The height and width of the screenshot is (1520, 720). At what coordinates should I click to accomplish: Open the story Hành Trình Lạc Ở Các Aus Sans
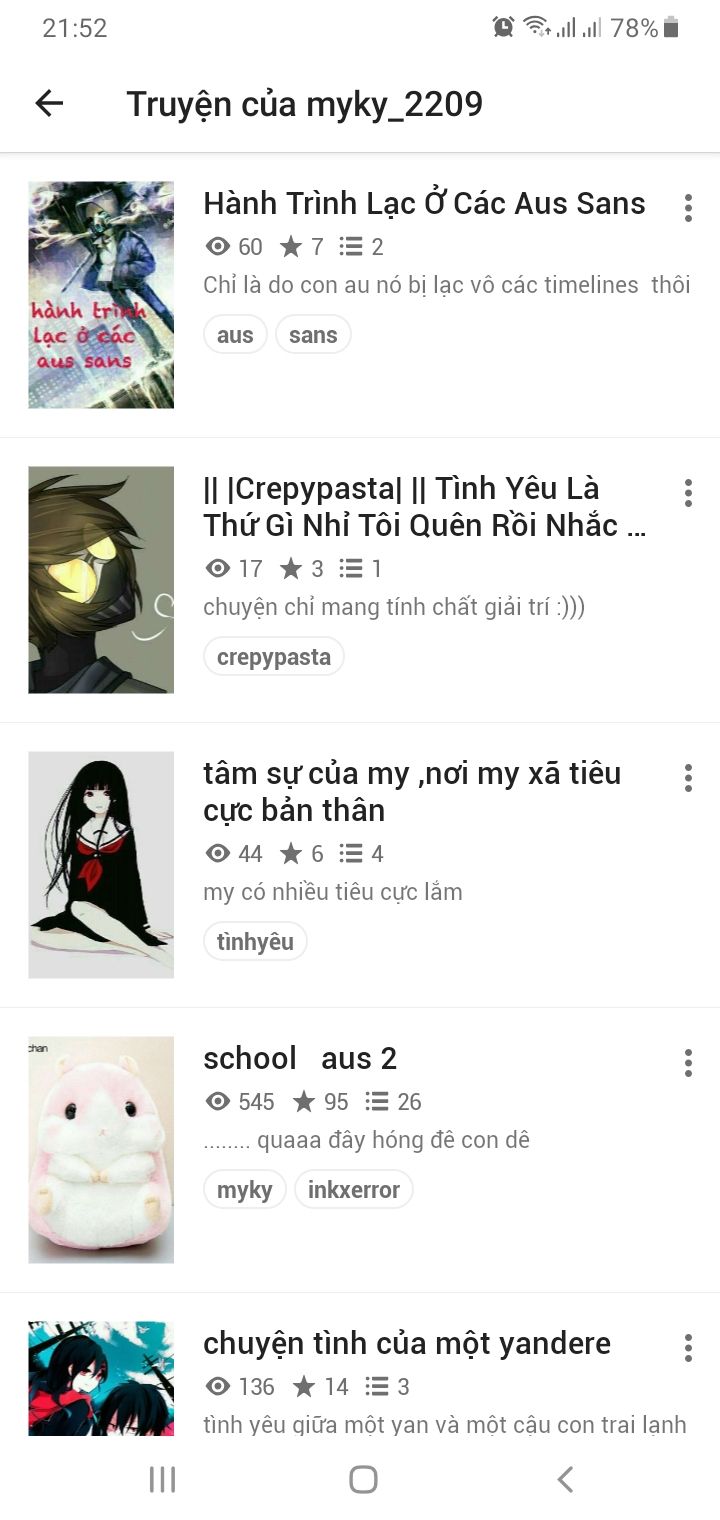pos(424,204)
